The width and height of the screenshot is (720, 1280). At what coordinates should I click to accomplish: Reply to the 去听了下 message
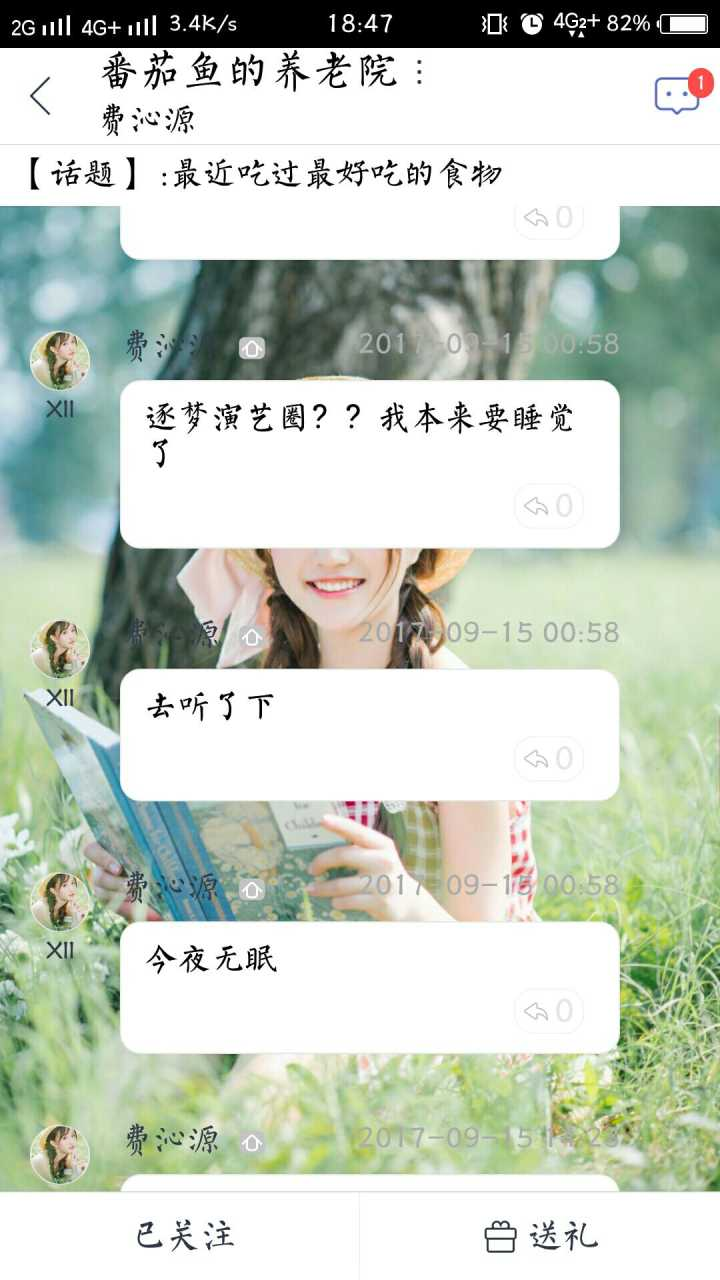[549, 759]
